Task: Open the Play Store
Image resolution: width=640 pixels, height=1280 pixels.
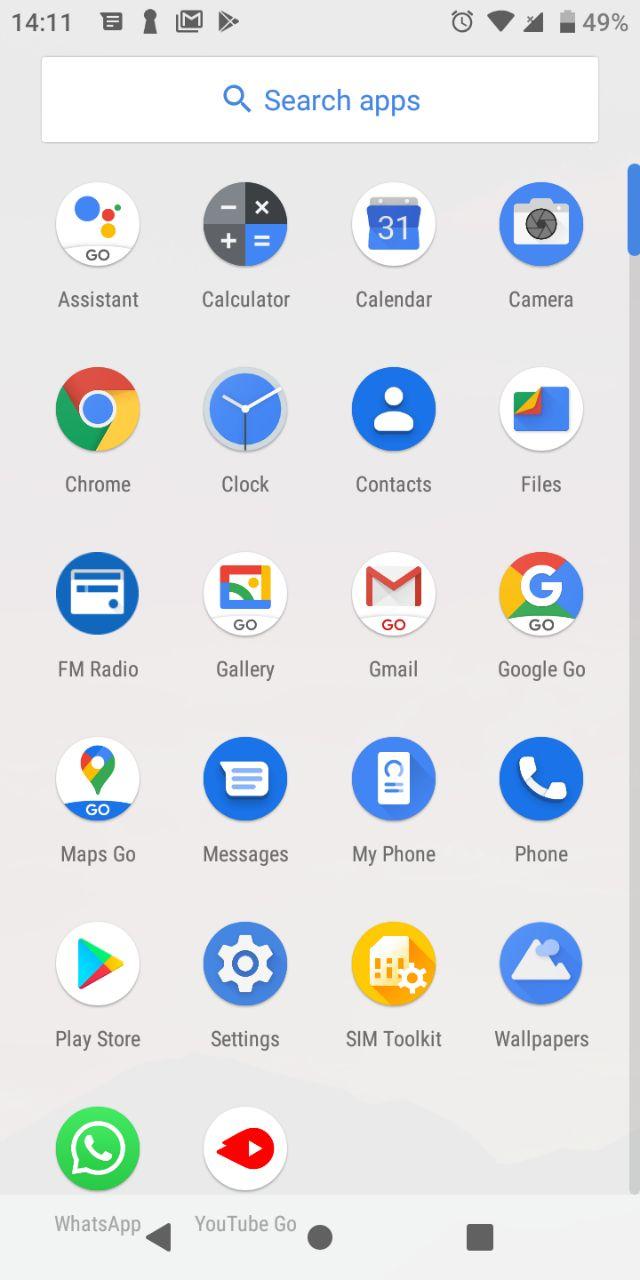Action: 98,964
